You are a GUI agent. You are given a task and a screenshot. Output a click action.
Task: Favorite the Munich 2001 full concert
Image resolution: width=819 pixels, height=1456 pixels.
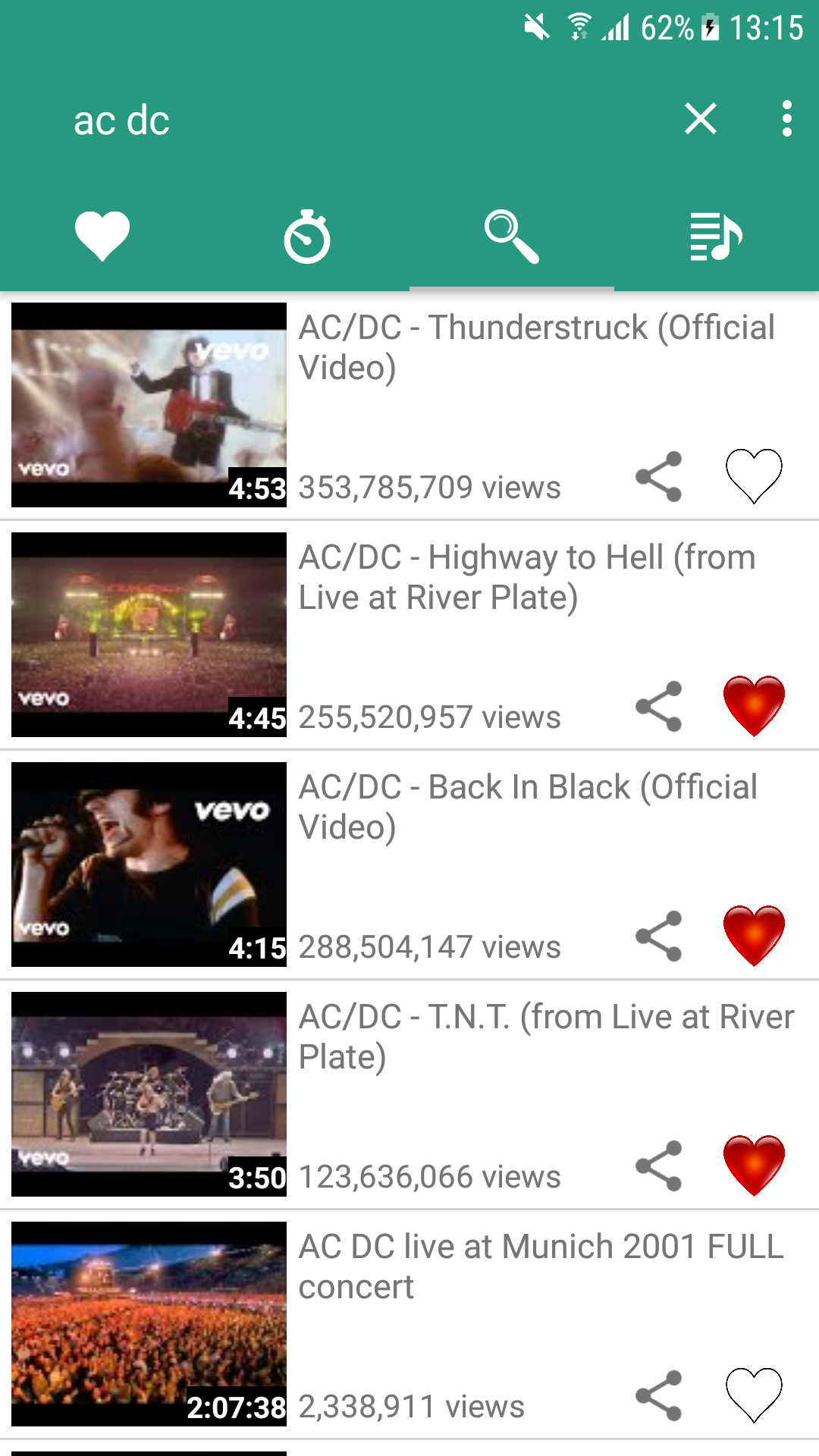click(754, 1396)
